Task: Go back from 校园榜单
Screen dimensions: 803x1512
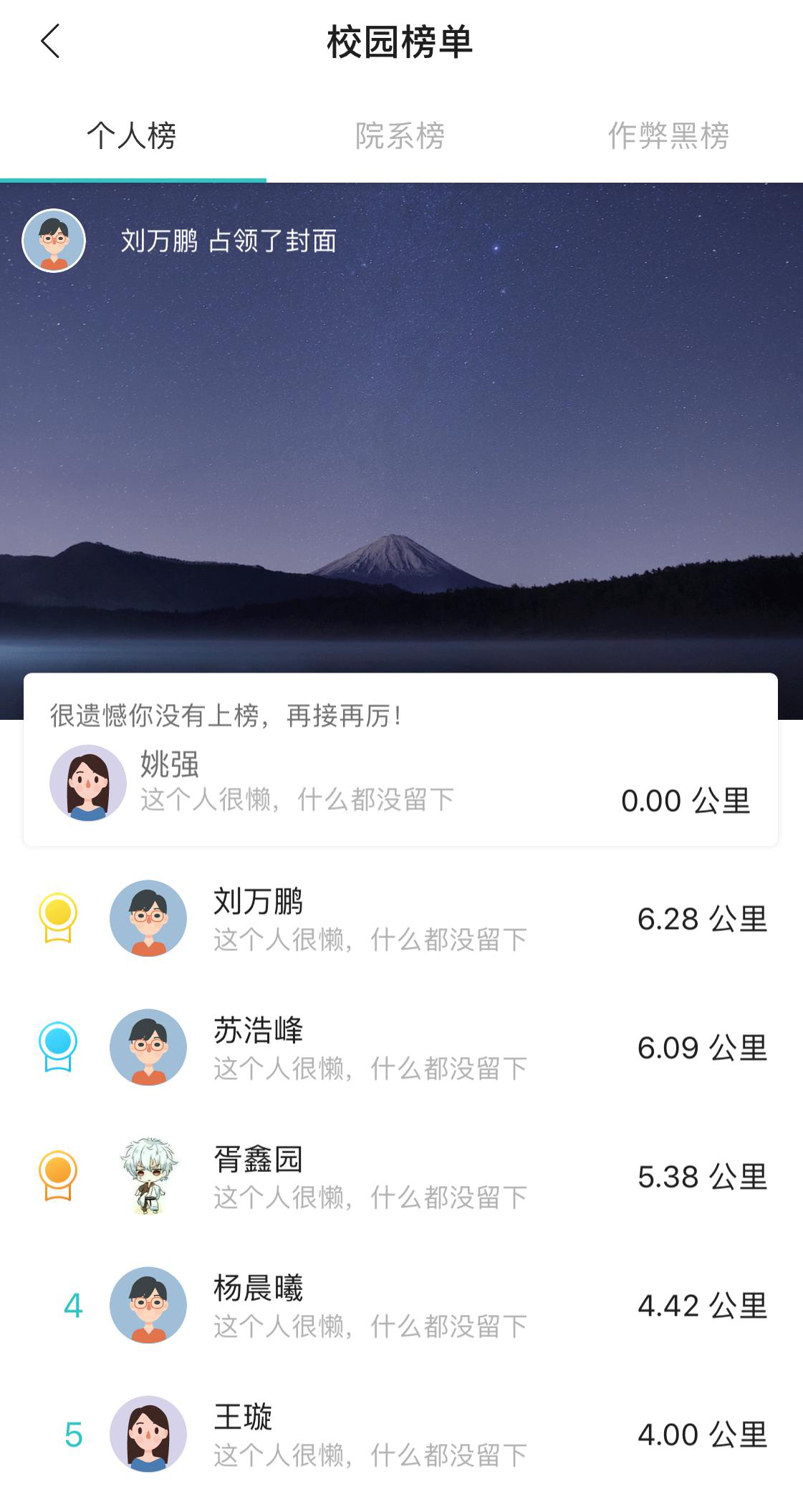Action: 50,42
